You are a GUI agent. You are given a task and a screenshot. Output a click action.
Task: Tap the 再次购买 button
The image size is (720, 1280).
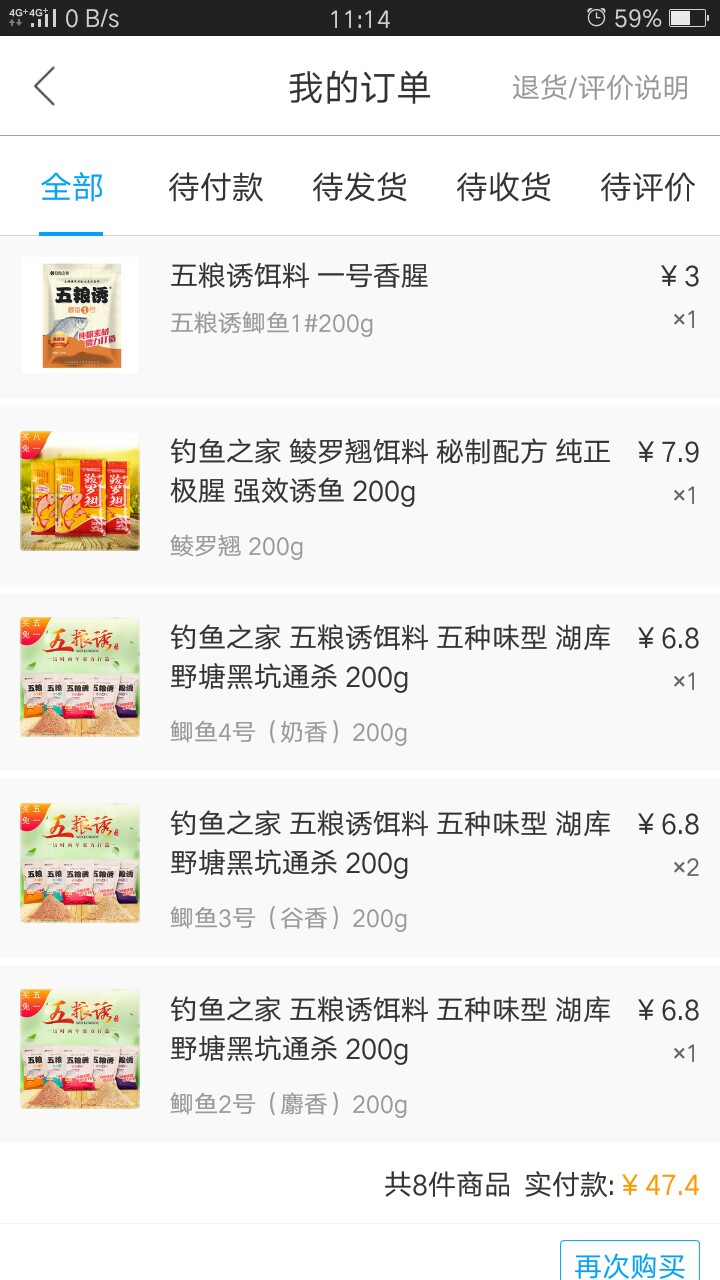[632, 1263]
